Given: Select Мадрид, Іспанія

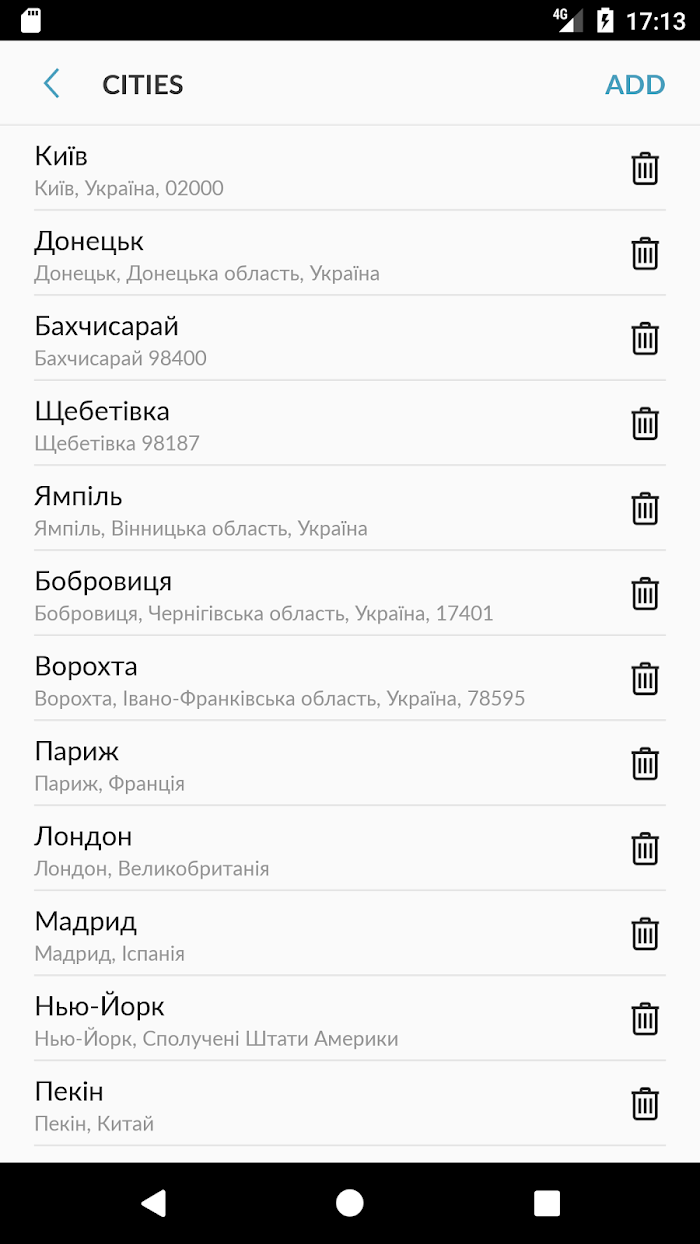Looking at the screenshot, I should pyautogui.click(x=300, y=934).
